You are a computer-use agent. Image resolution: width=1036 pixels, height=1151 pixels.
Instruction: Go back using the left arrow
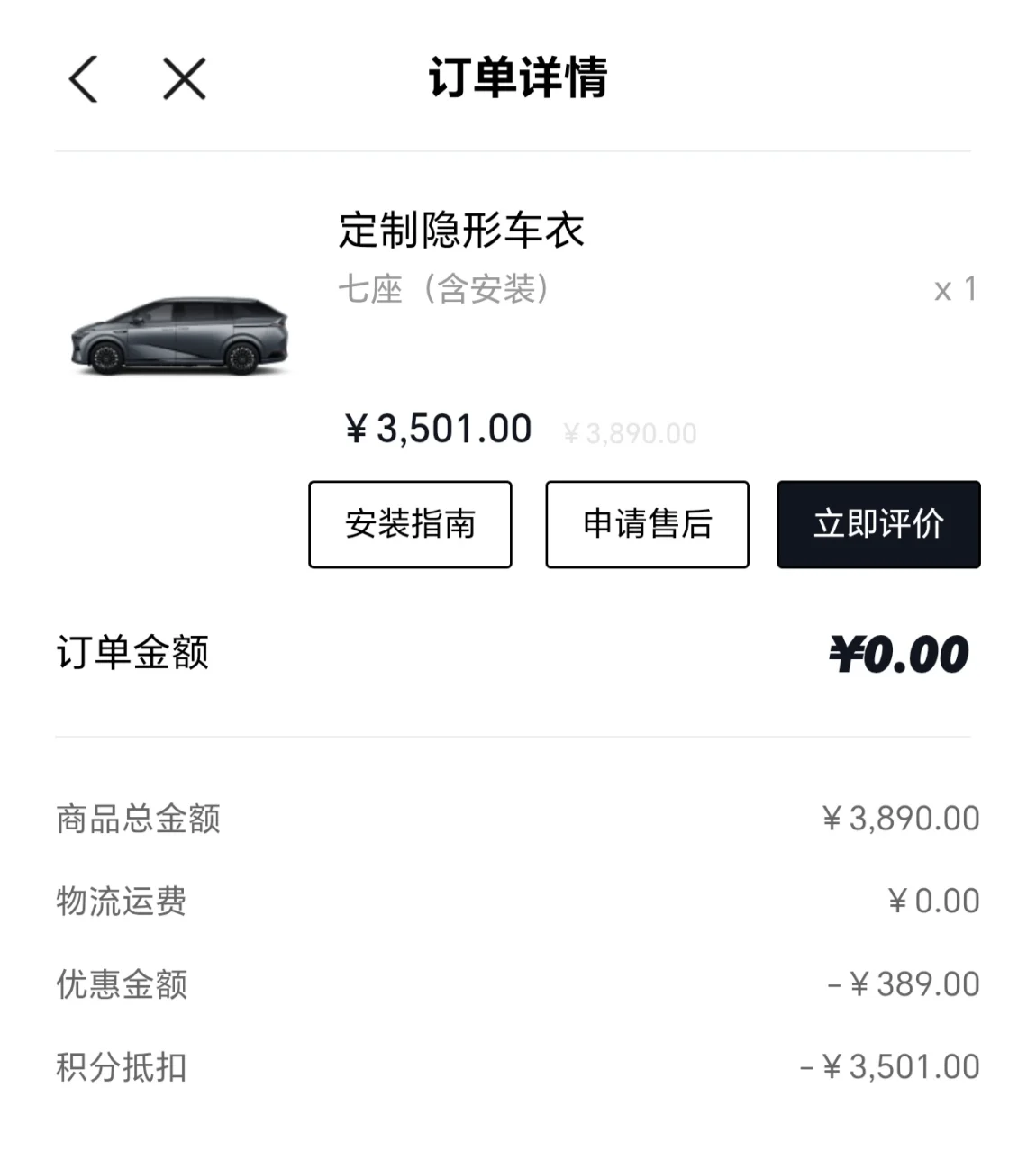83,78
